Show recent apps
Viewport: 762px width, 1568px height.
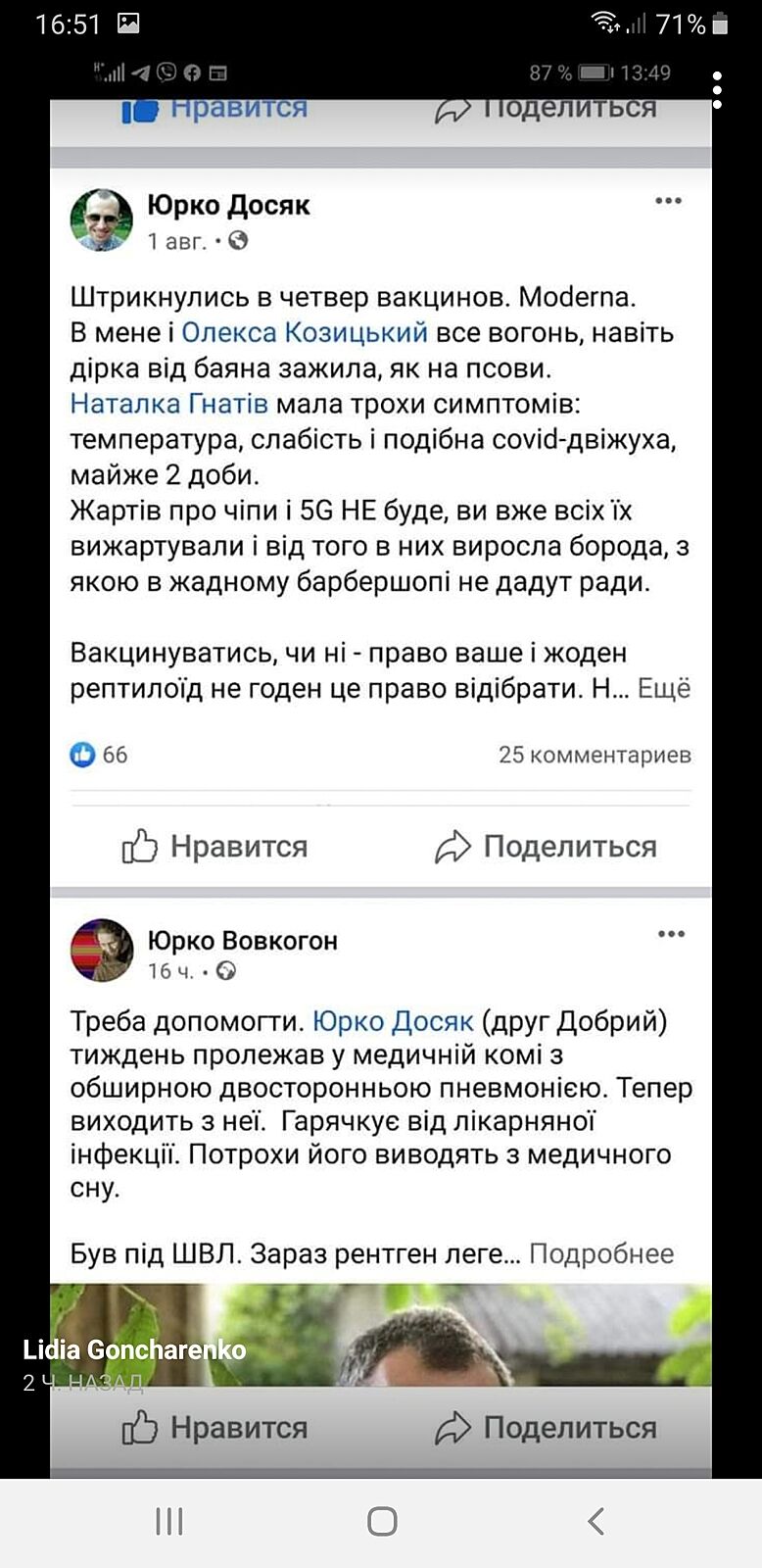169,1521
